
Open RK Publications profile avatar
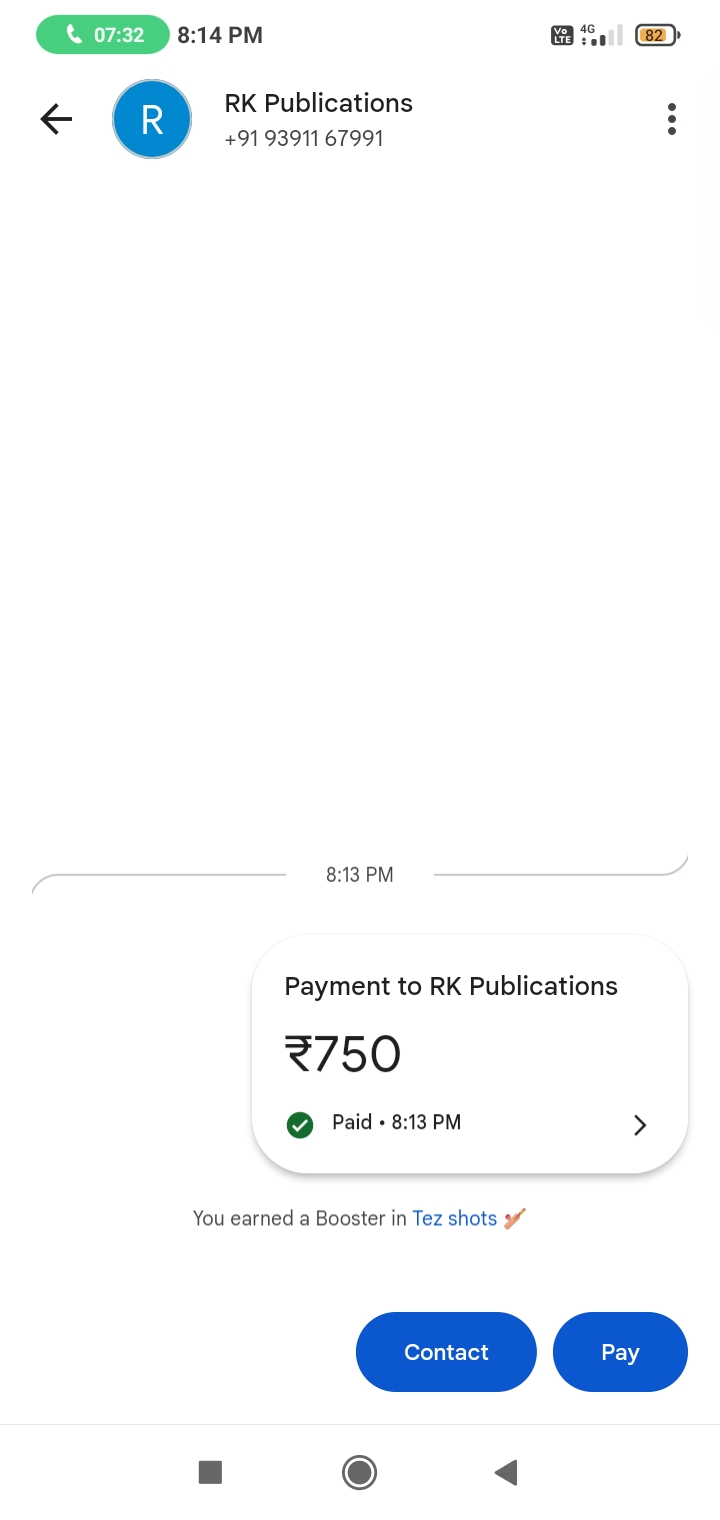(152, 120)
